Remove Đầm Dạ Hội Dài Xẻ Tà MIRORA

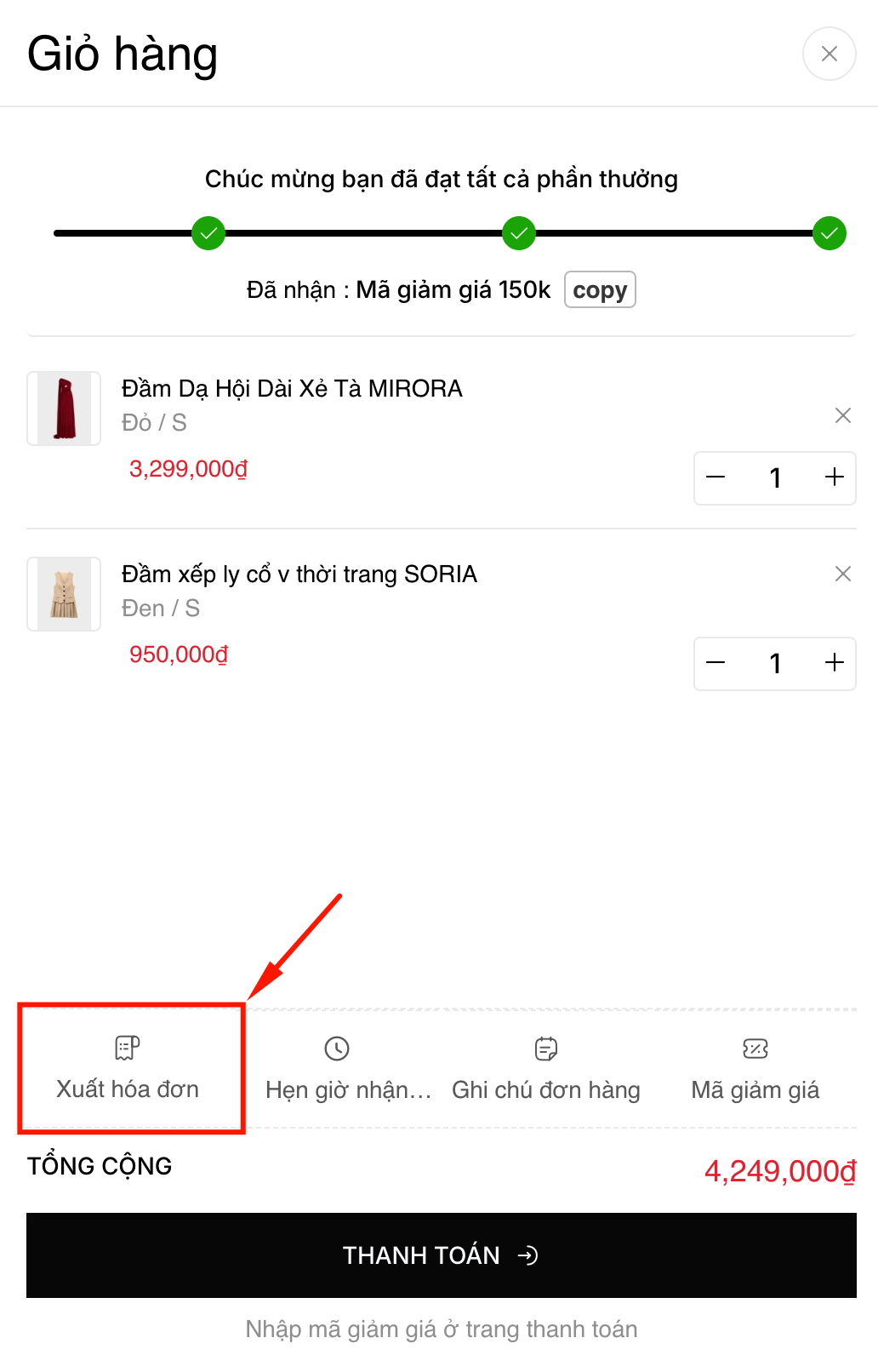coord(842,415)
